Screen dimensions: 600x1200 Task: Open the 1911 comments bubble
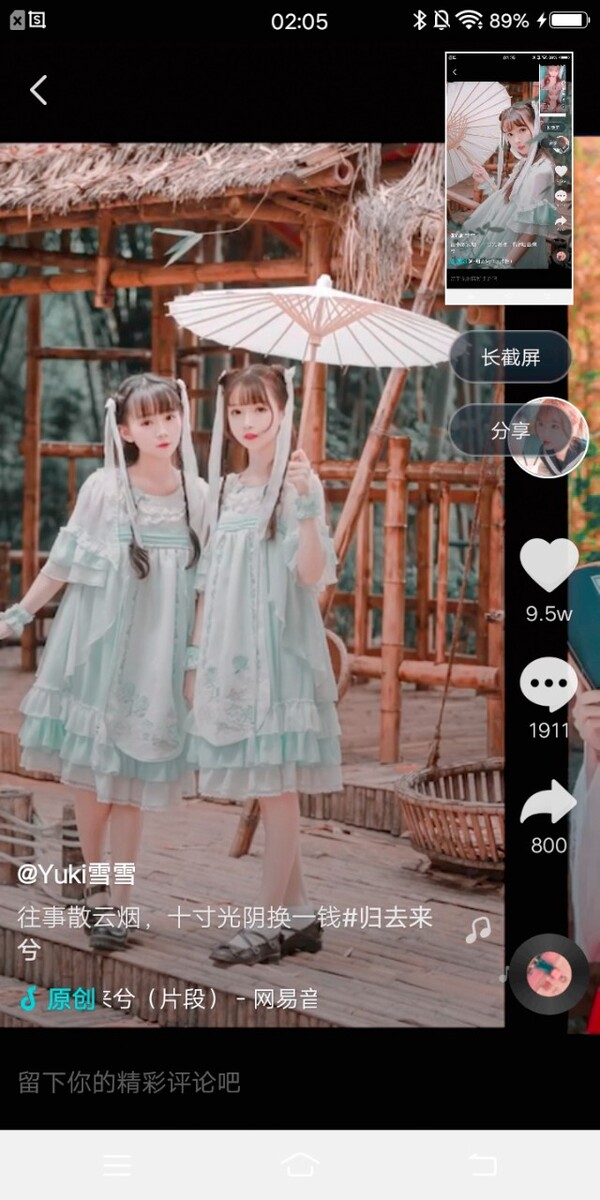point(549,686)
